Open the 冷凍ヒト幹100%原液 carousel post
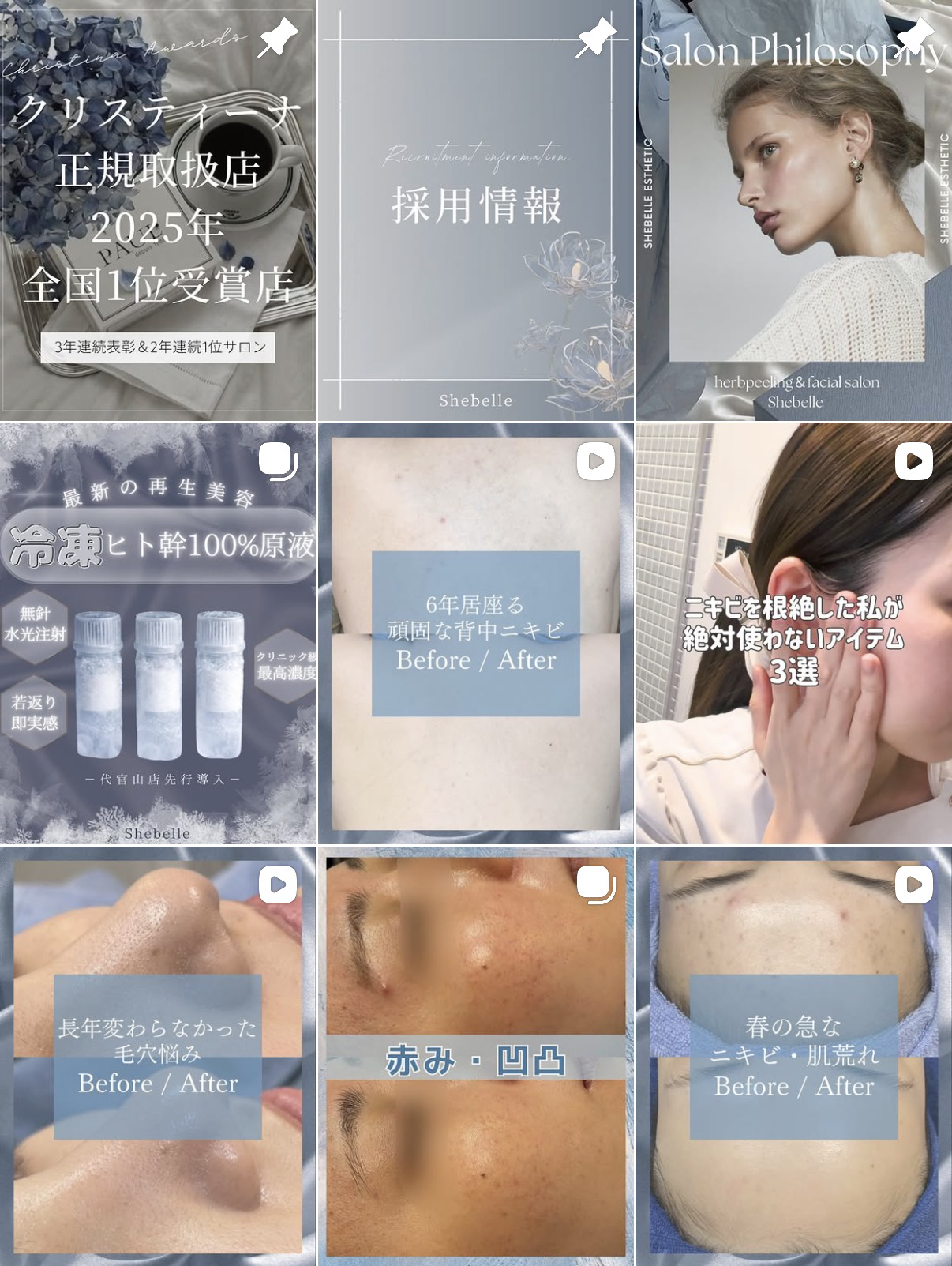 [x=158, y=633]
